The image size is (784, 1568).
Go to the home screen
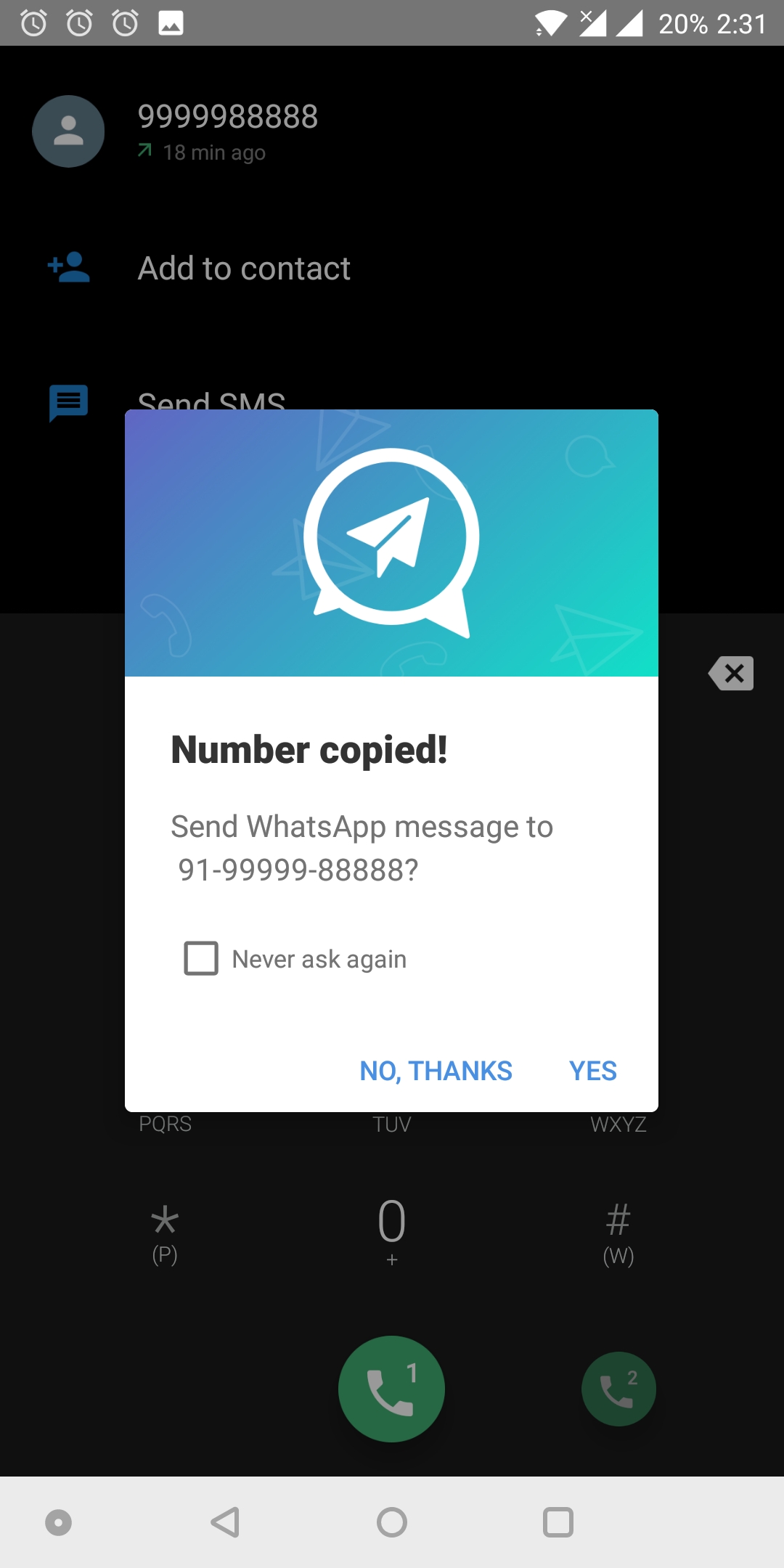tap(392, 1522)
